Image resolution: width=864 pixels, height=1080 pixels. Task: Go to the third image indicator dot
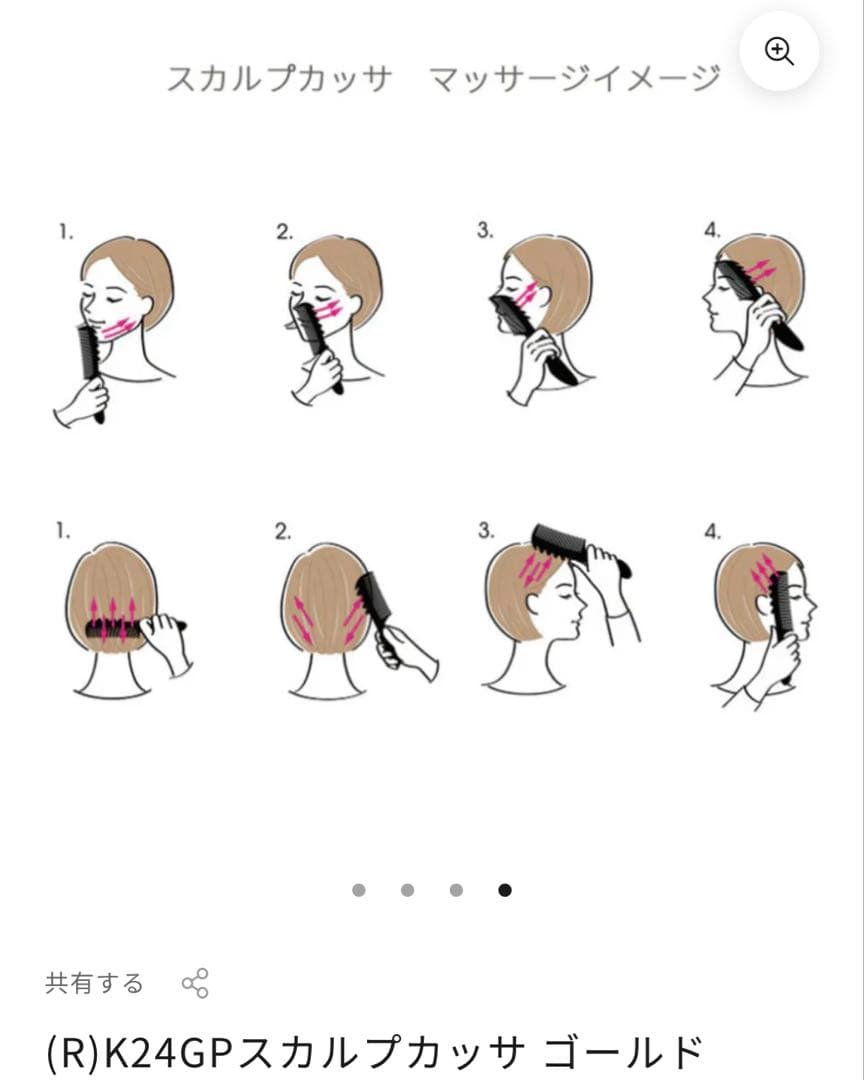456,890
